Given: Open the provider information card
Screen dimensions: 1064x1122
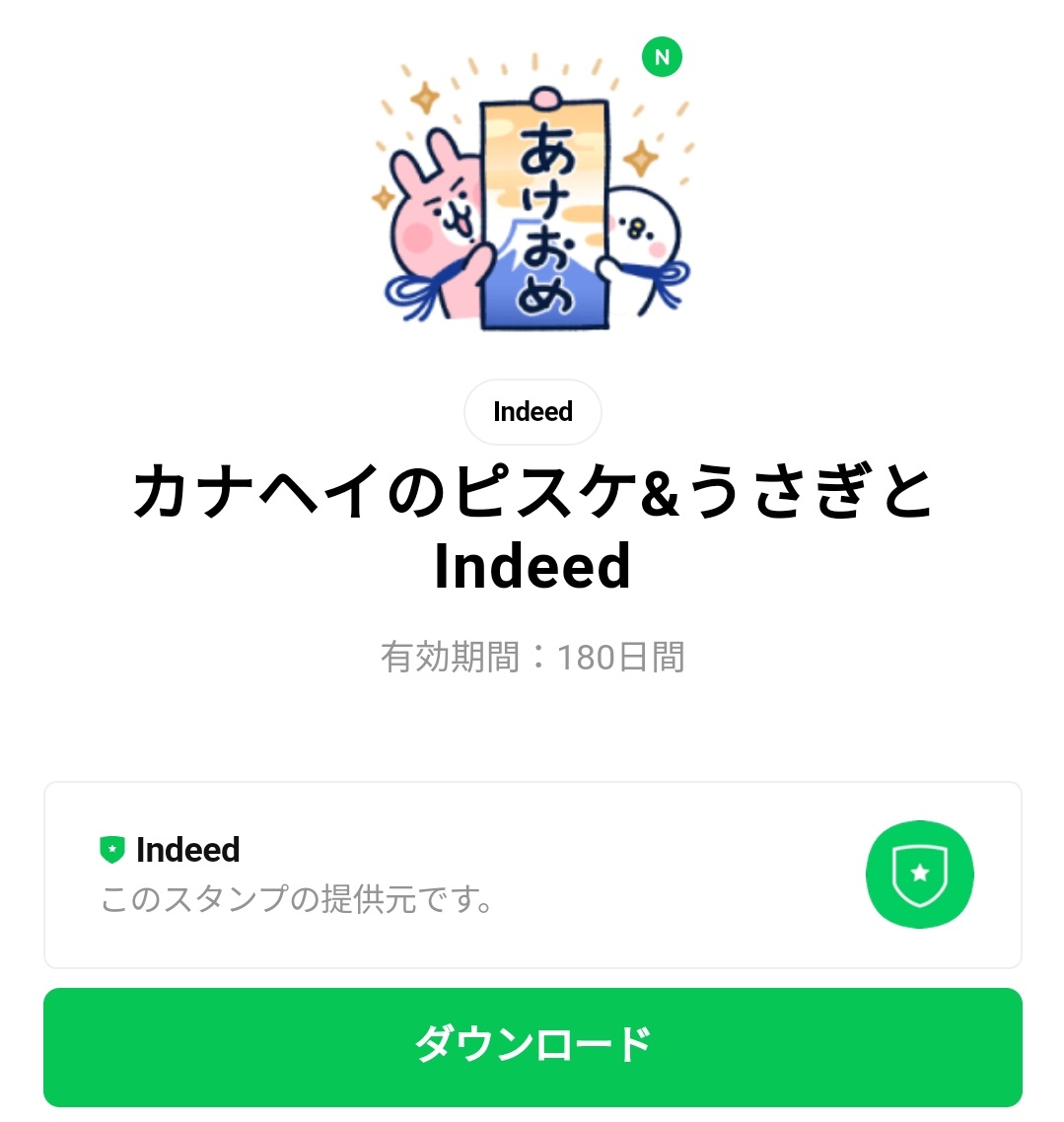Looking at the screenshot, I should click(x=532, y=874).
